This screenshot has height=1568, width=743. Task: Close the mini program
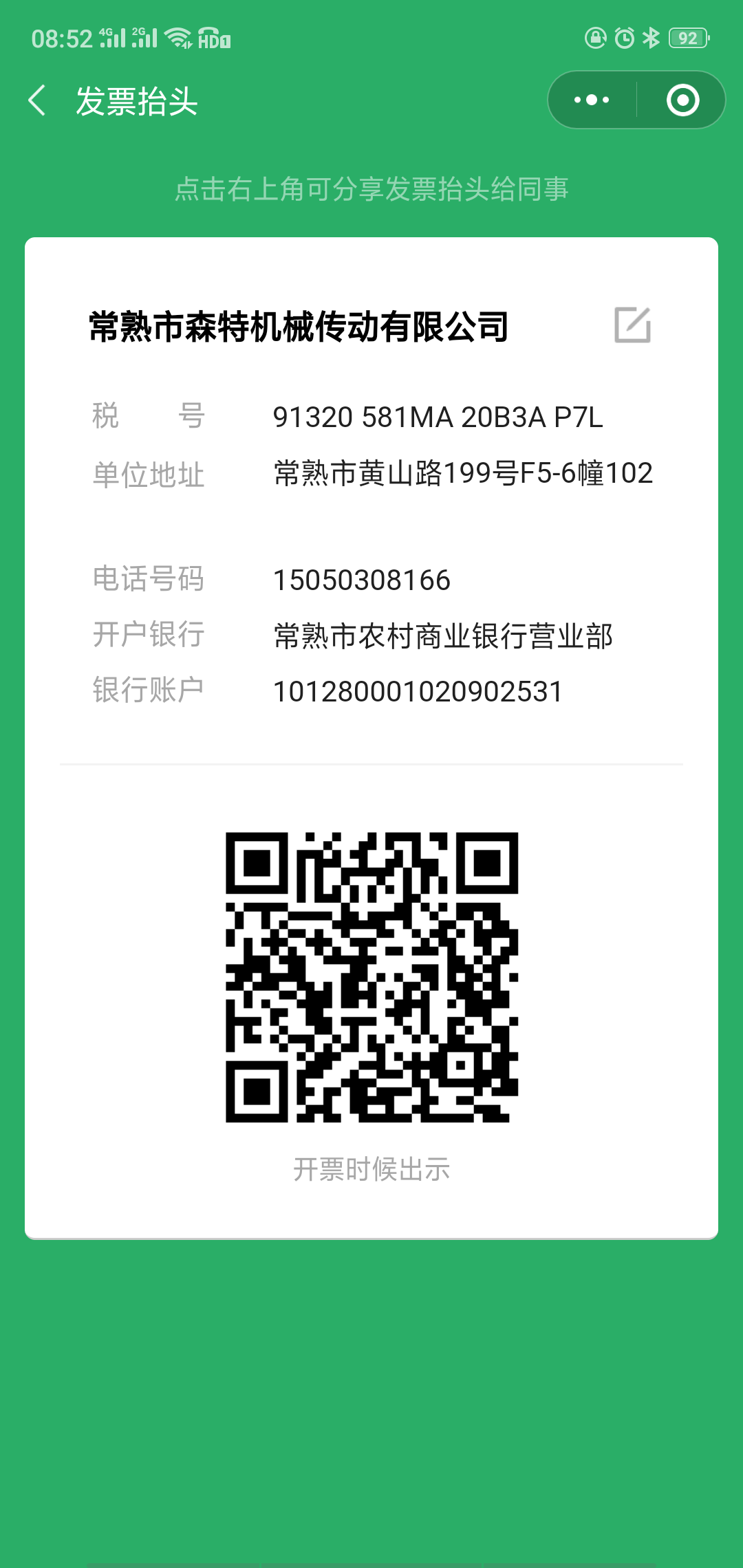682,100
